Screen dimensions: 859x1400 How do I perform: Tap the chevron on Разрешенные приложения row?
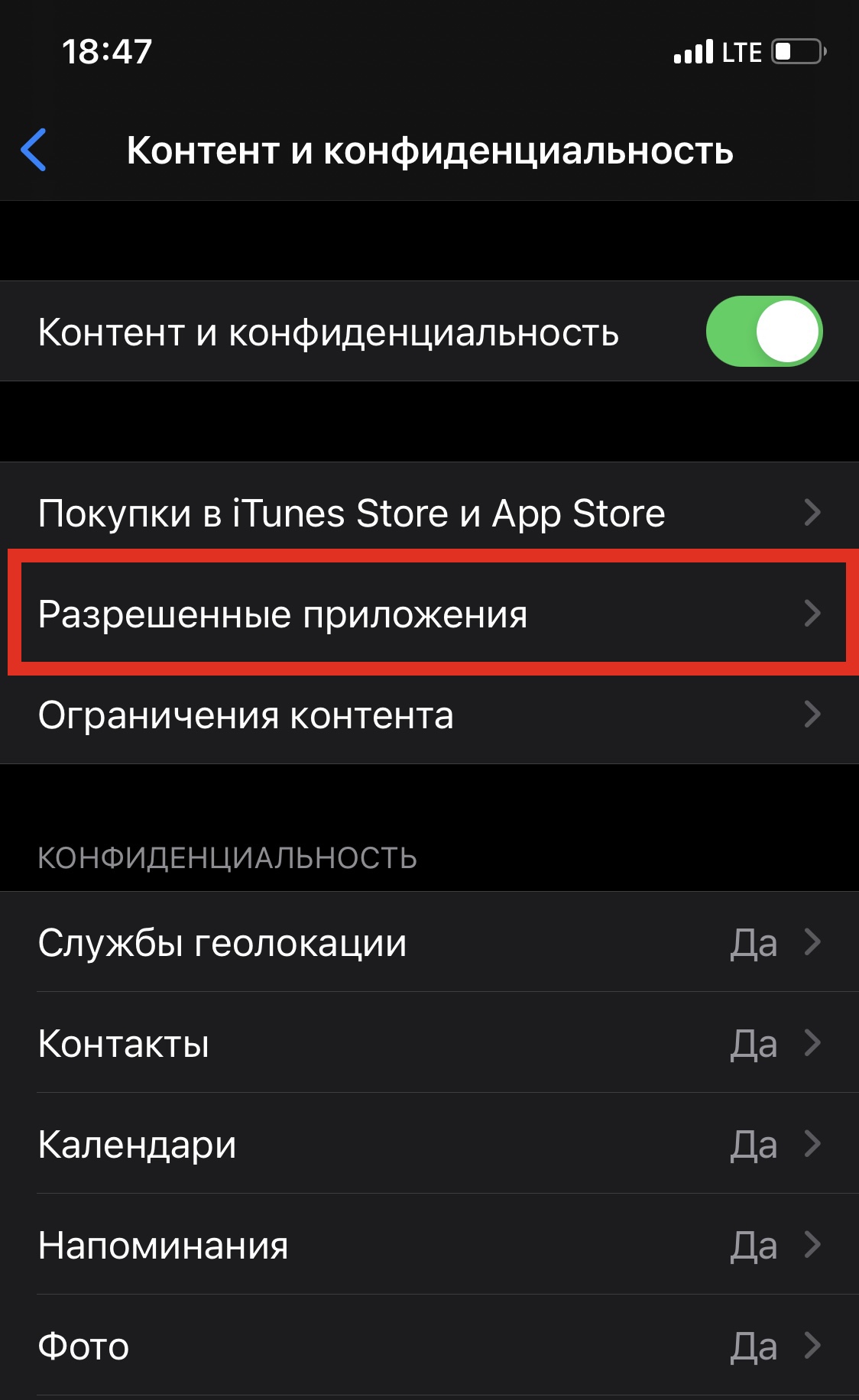pos(812,613)
